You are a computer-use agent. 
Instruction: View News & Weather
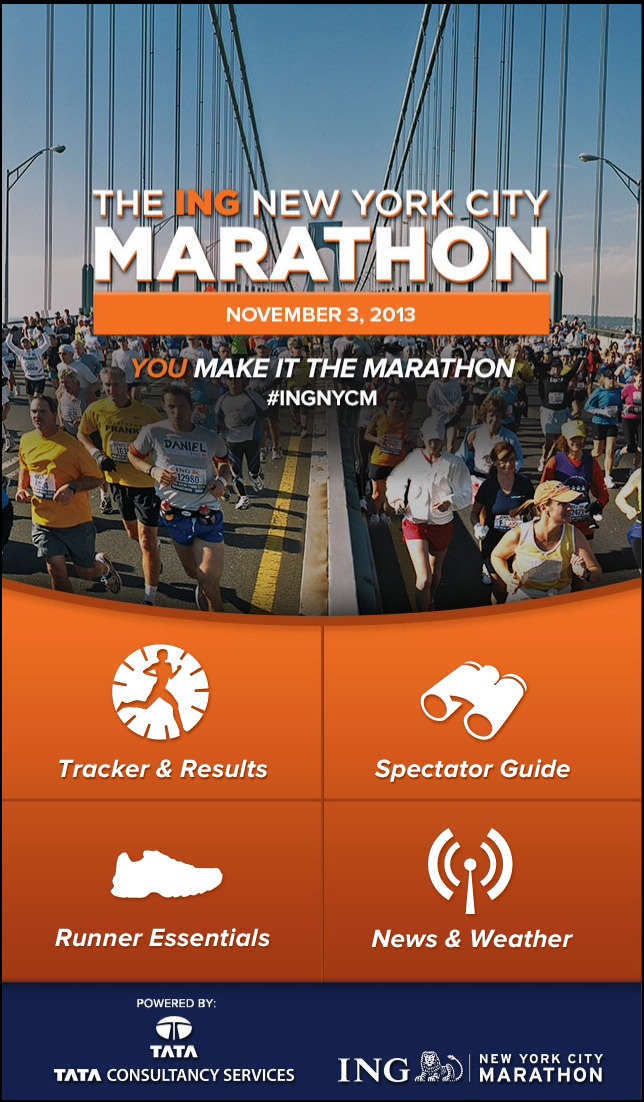point(472,893)
